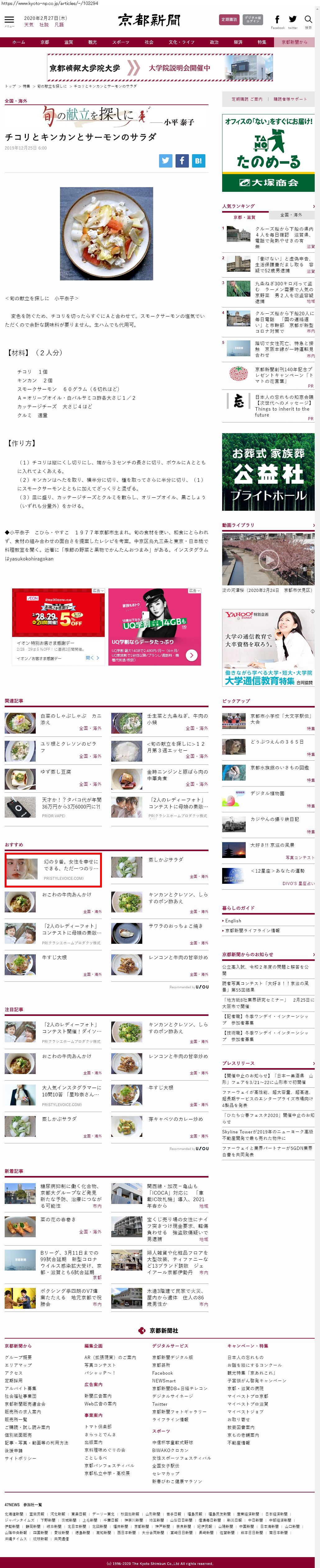Open the Kyoto Shimbun Facebook page from header
The image size is (320, 1568).
pos(277,21)
